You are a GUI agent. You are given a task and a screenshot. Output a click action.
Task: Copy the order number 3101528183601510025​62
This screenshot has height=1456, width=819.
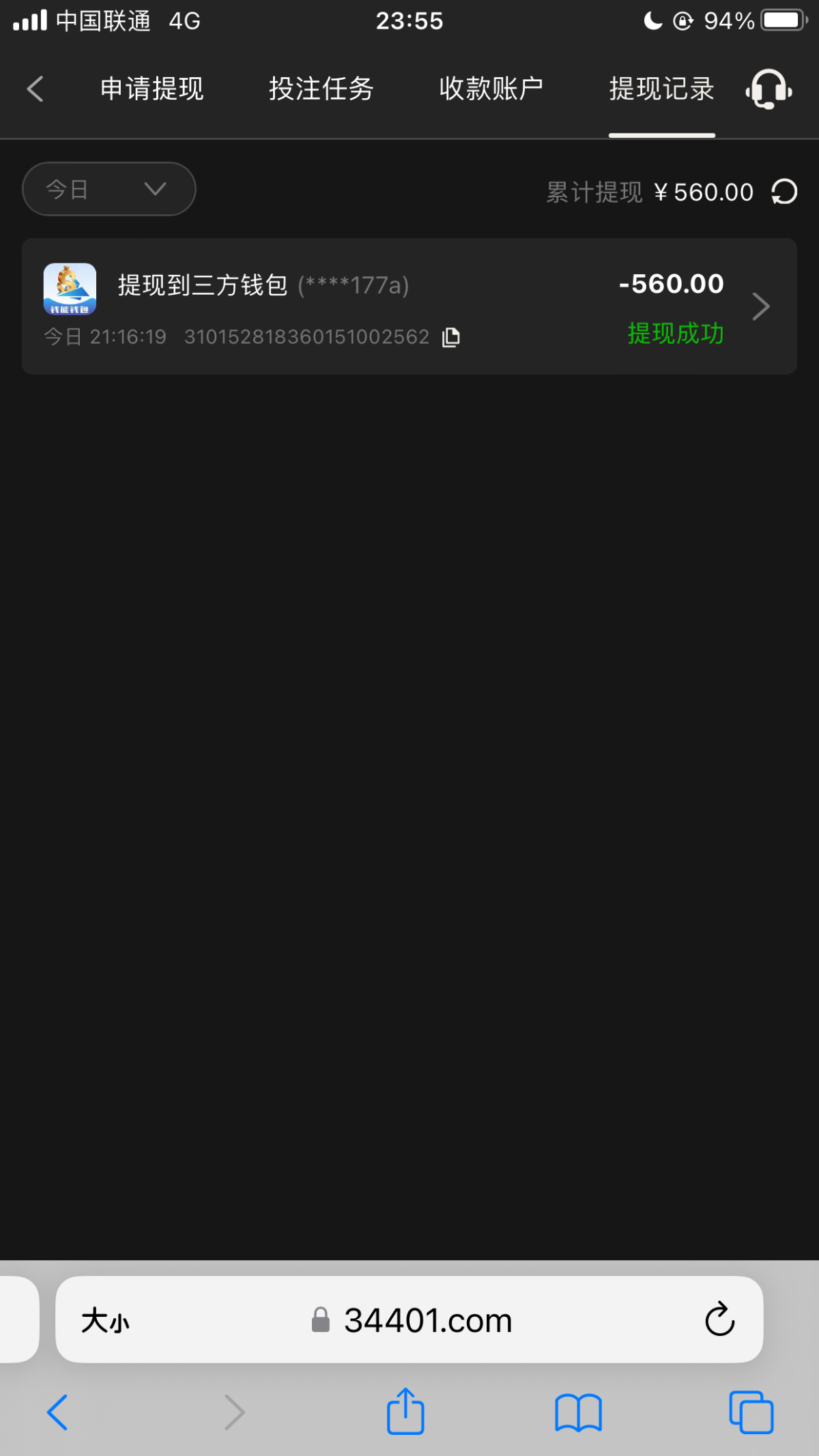[x=451, y=337]
